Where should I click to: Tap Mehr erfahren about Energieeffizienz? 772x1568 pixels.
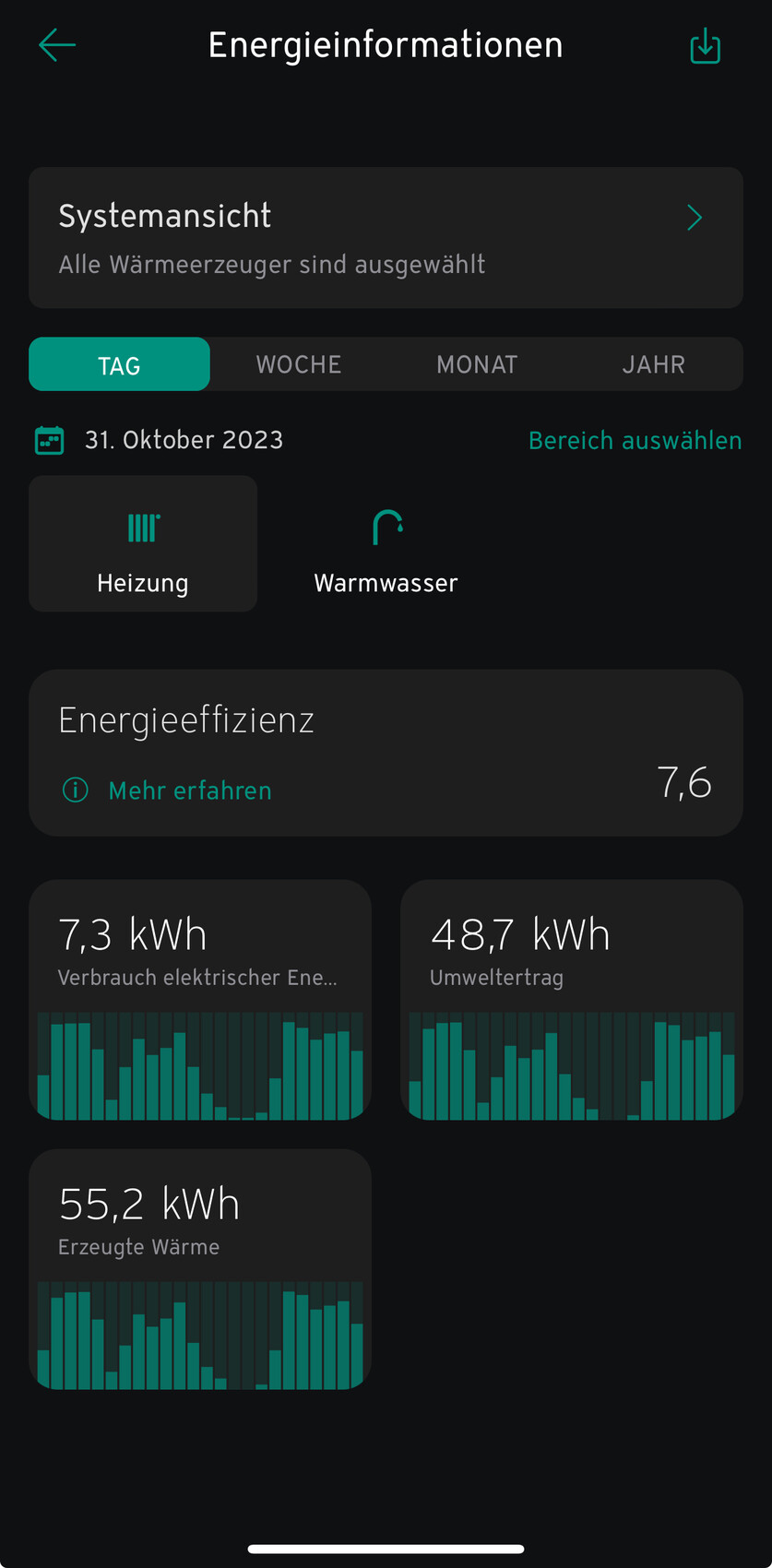[189, 790]
